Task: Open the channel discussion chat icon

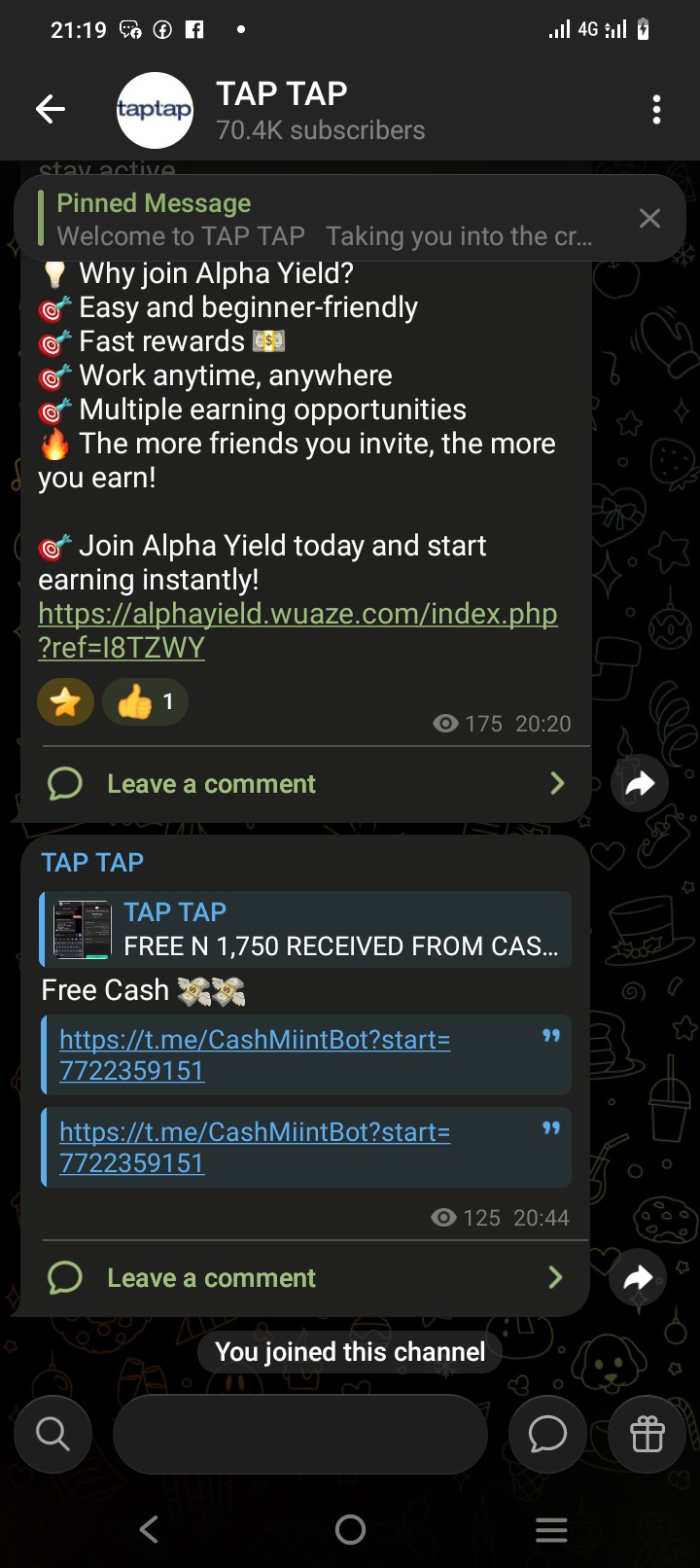Action: coord(547,1433)
